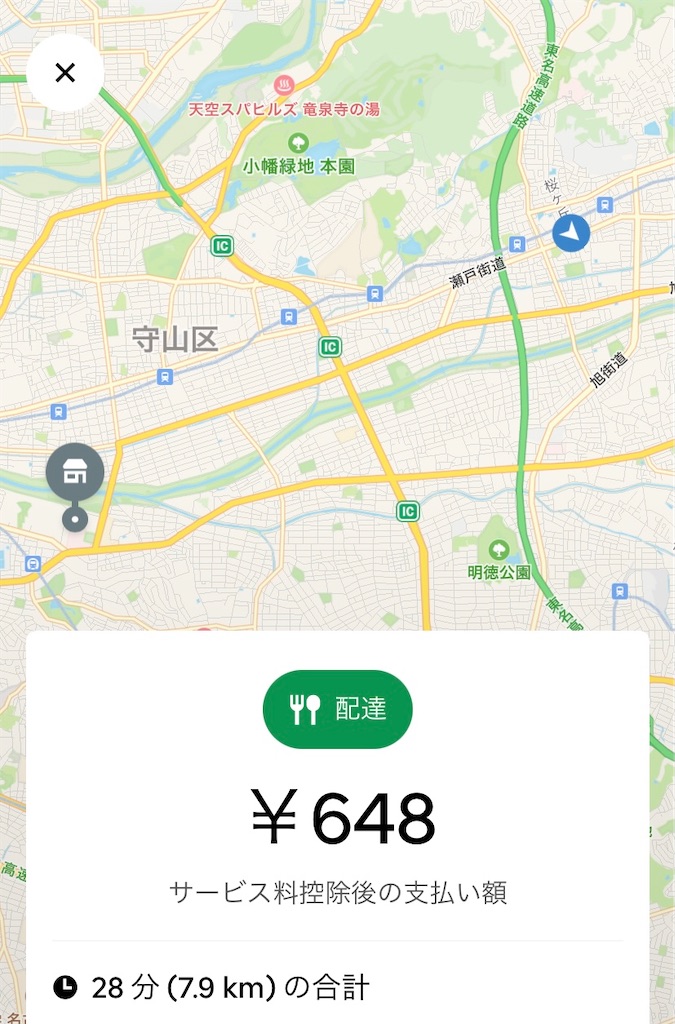Open the ¥648 delivery offer card

[x=338, y=820]
